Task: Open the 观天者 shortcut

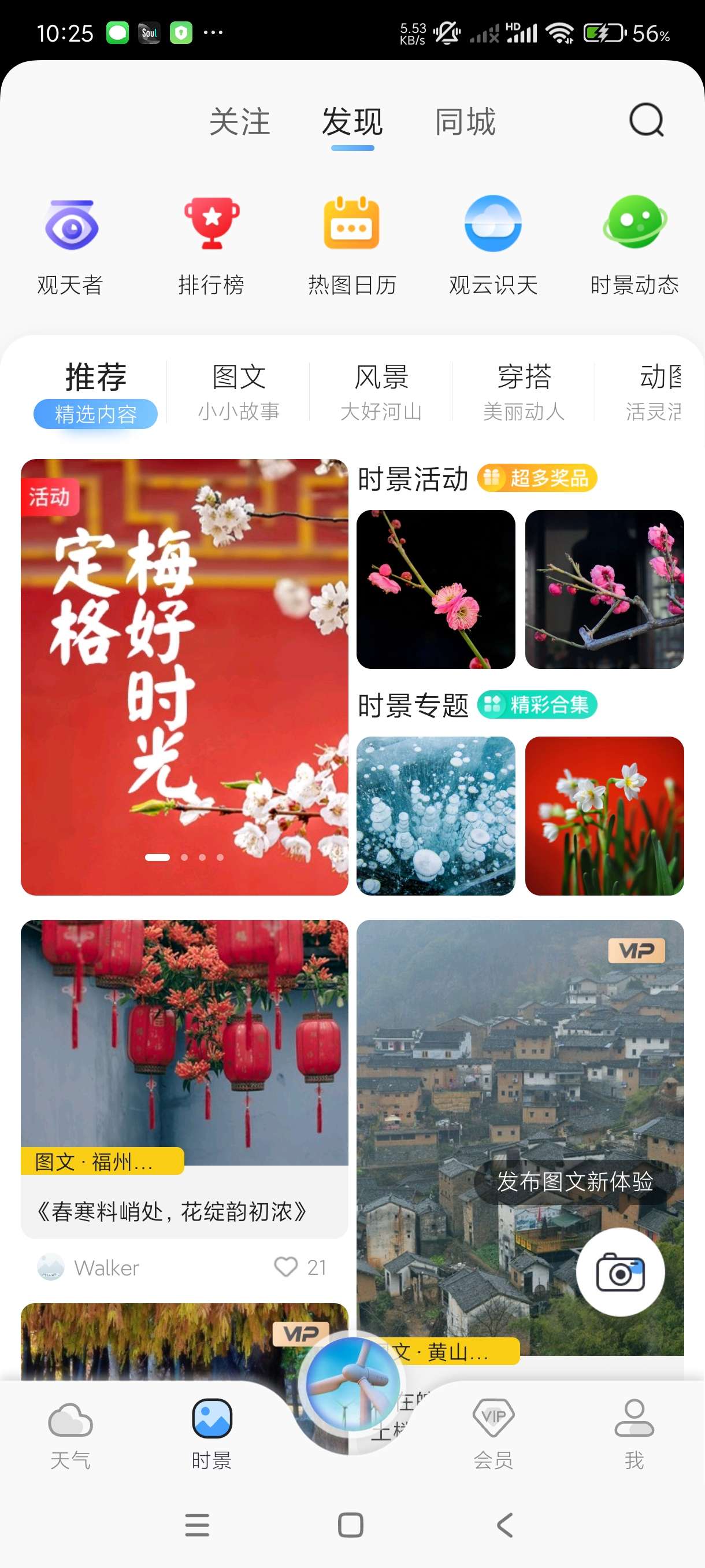Action: click(70, 245)
